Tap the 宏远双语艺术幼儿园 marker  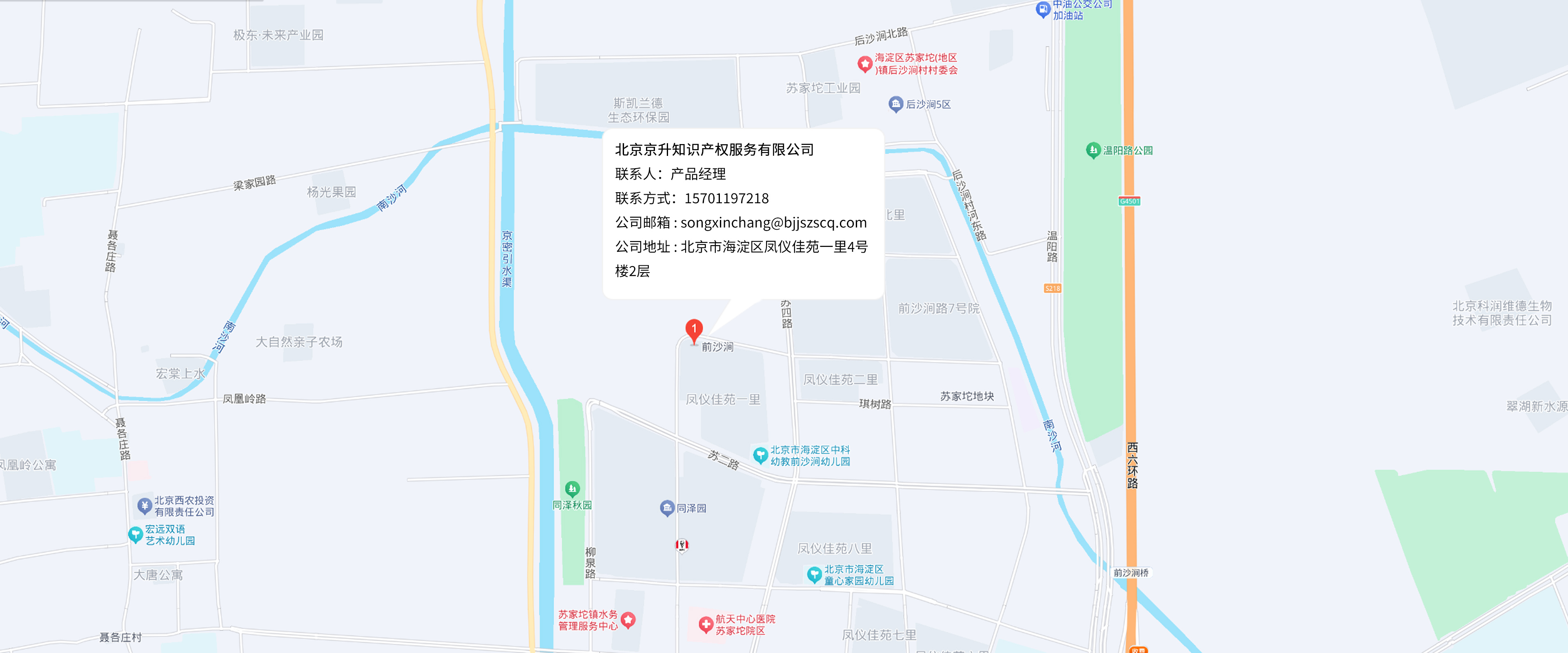pyautogui.click(x=135, y=534)
